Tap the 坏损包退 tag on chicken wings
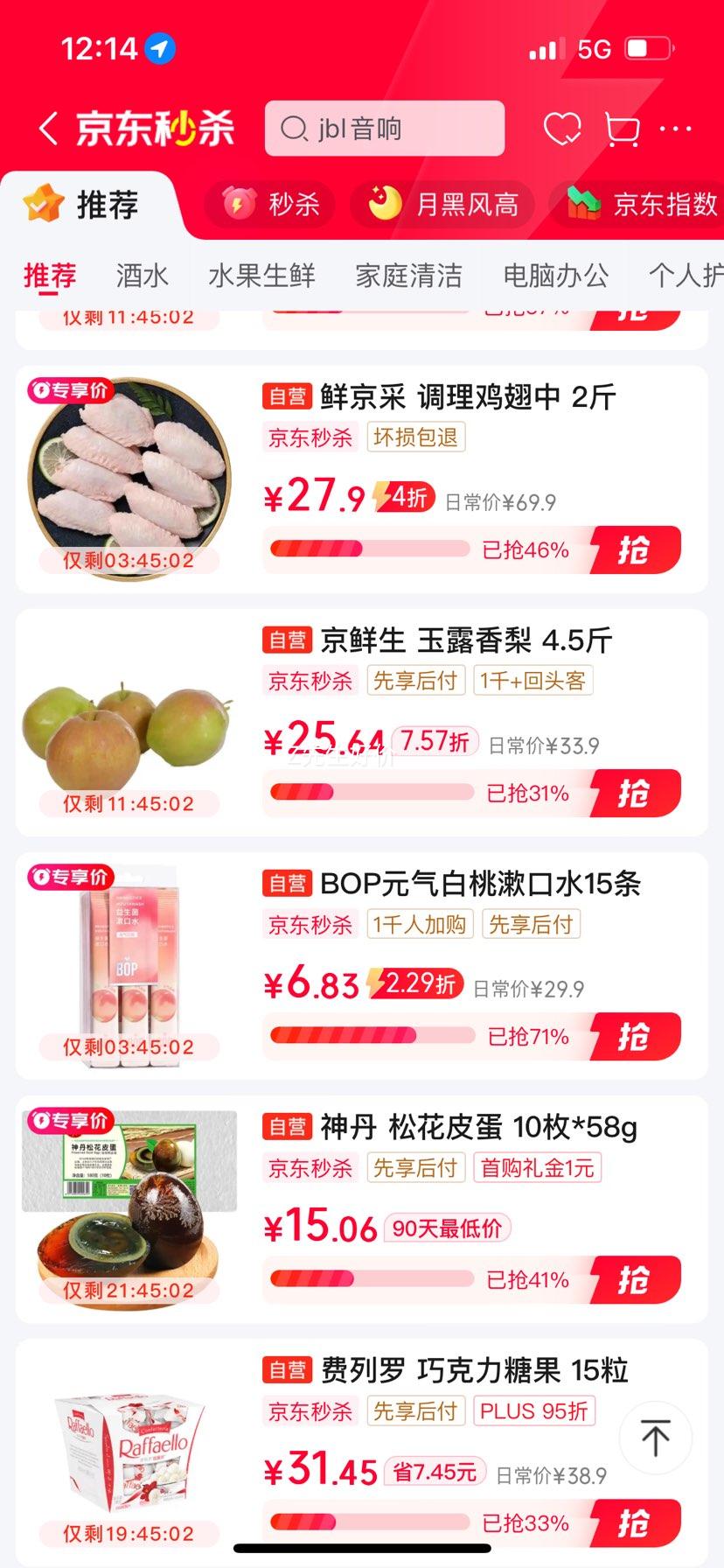 click(416, 437)
